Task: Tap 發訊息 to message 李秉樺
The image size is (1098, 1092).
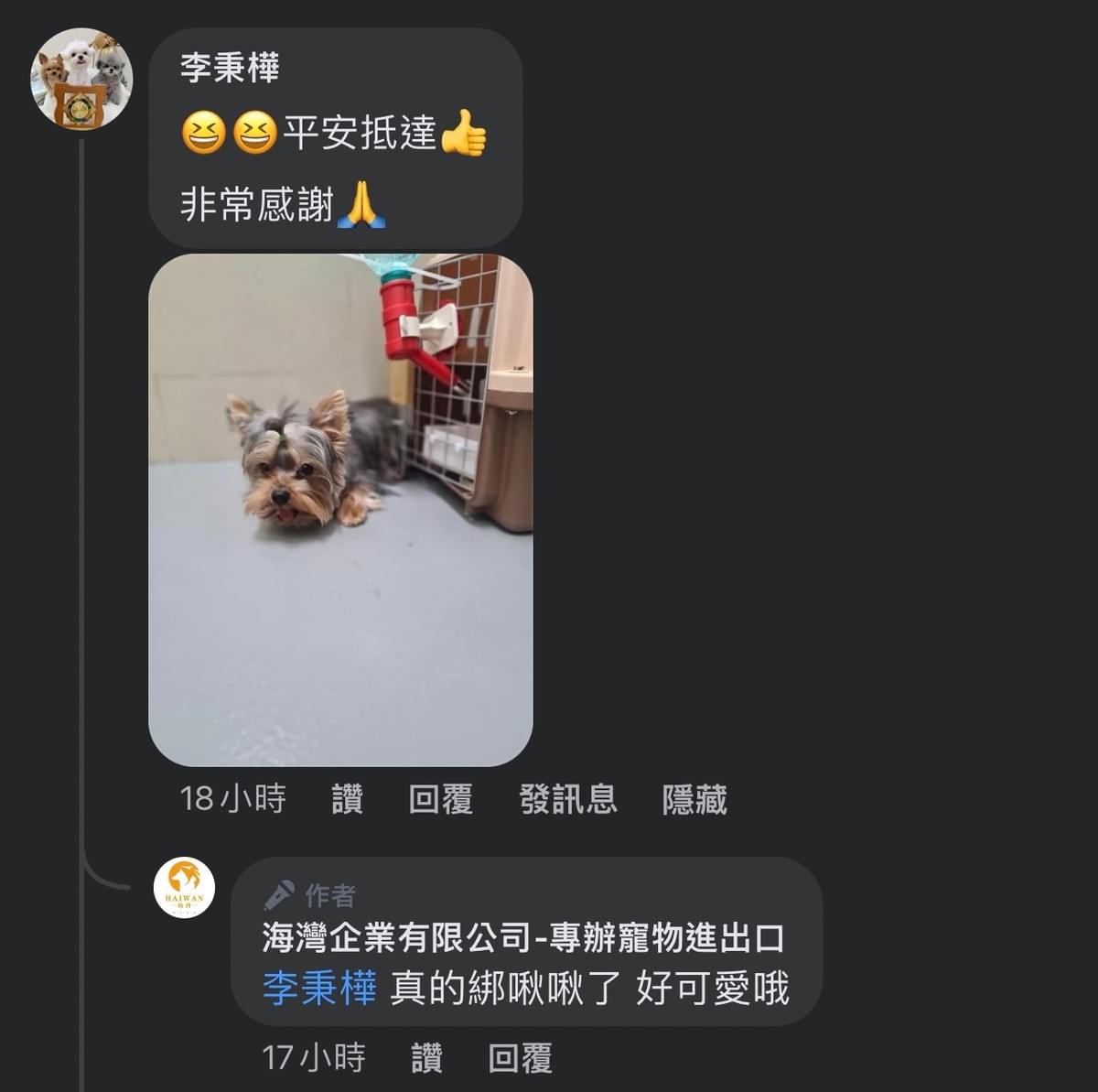Action: click(567, 799)
